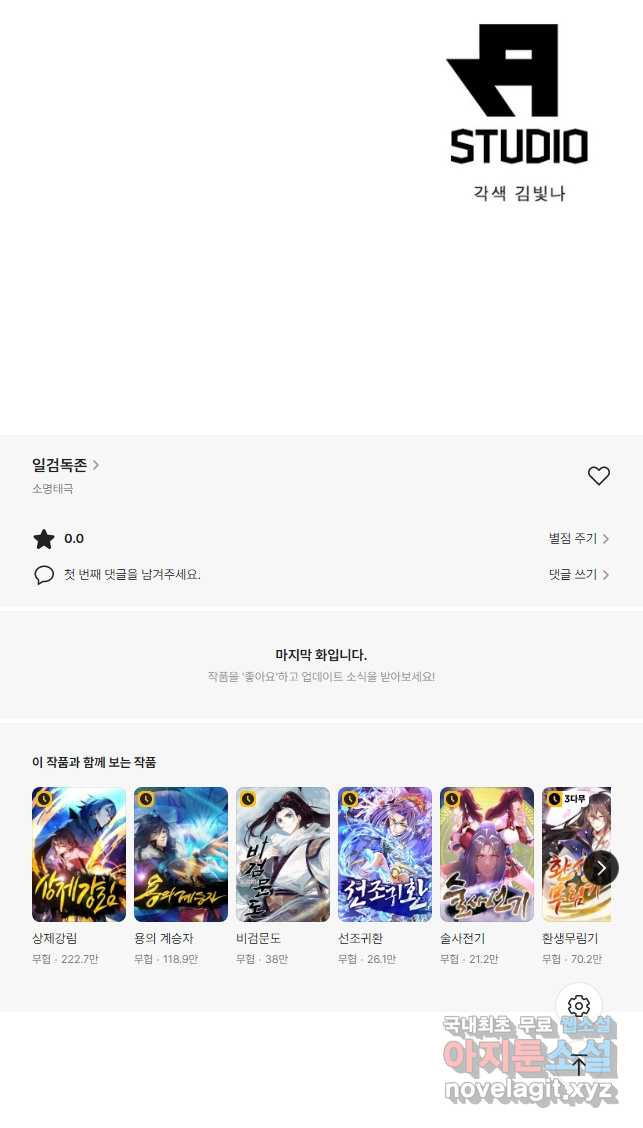Screen dimensions: 643x1128
Task: Show next recommended titles with arrow
Action: (x=601, y=868)
